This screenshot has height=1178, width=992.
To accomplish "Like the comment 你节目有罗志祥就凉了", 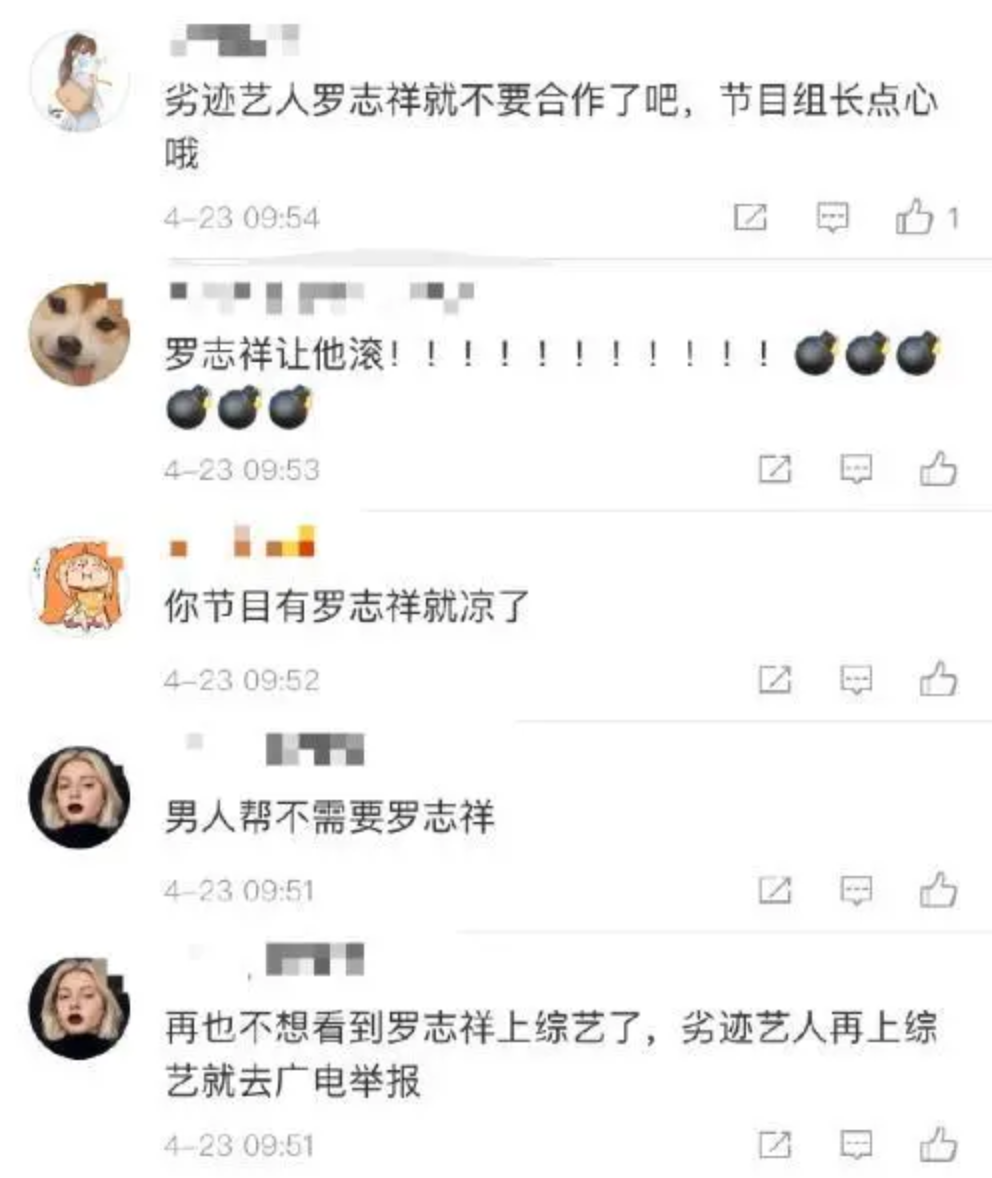I will coord(938,680).
